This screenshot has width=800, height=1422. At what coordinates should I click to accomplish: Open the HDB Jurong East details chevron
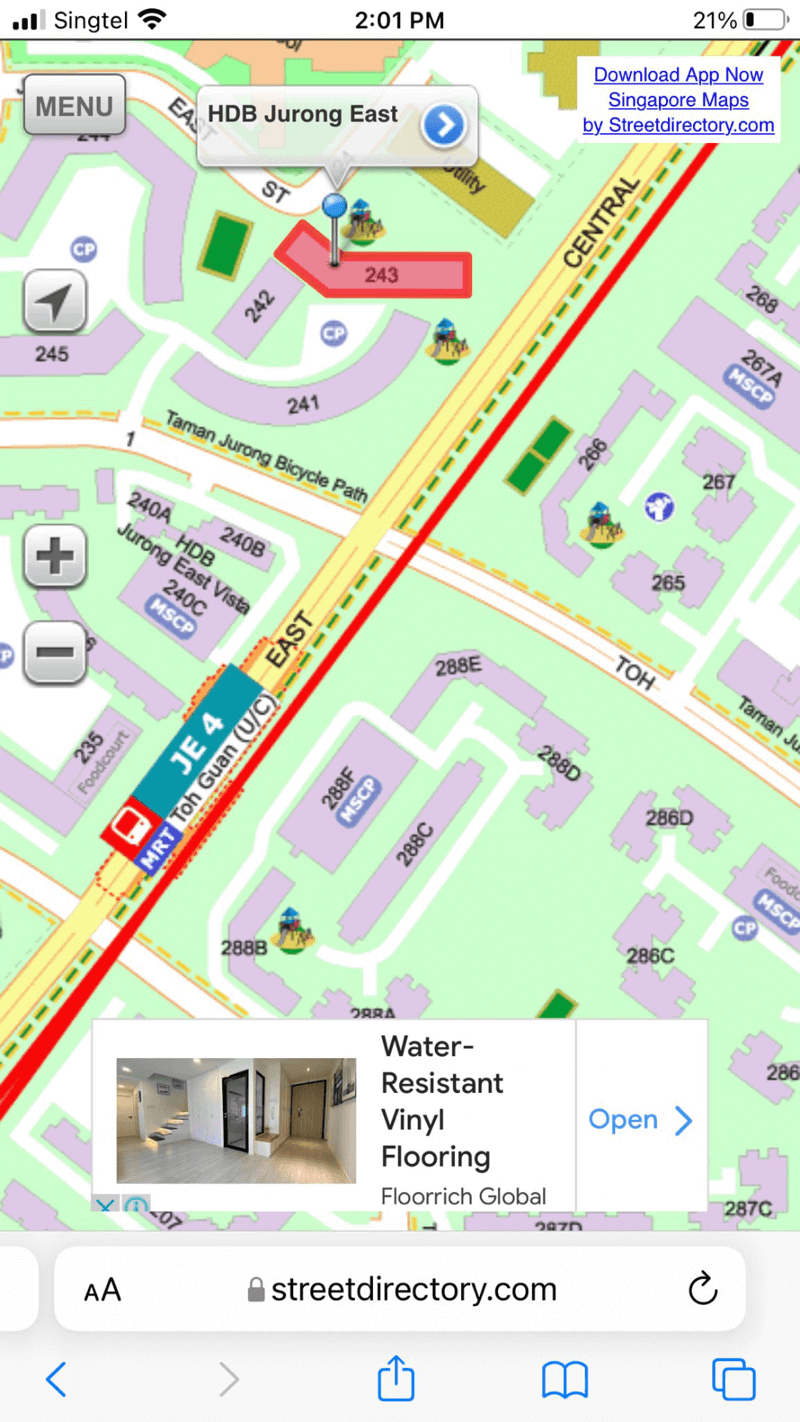[x=446, y=121]
